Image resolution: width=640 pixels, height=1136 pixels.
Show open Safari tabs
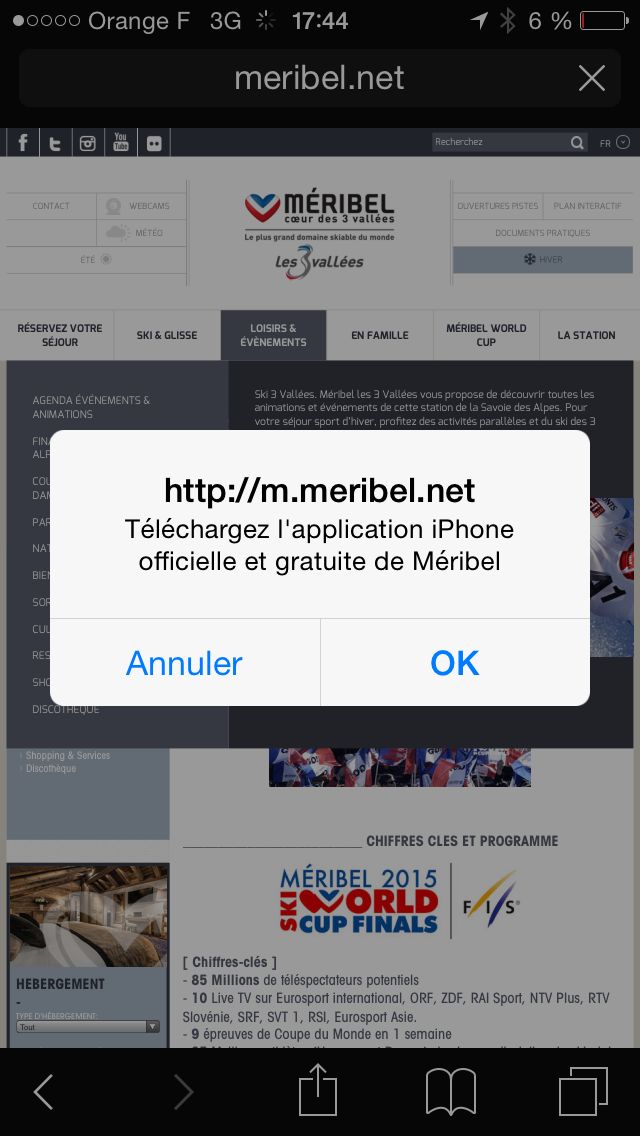pos(583,1091)
